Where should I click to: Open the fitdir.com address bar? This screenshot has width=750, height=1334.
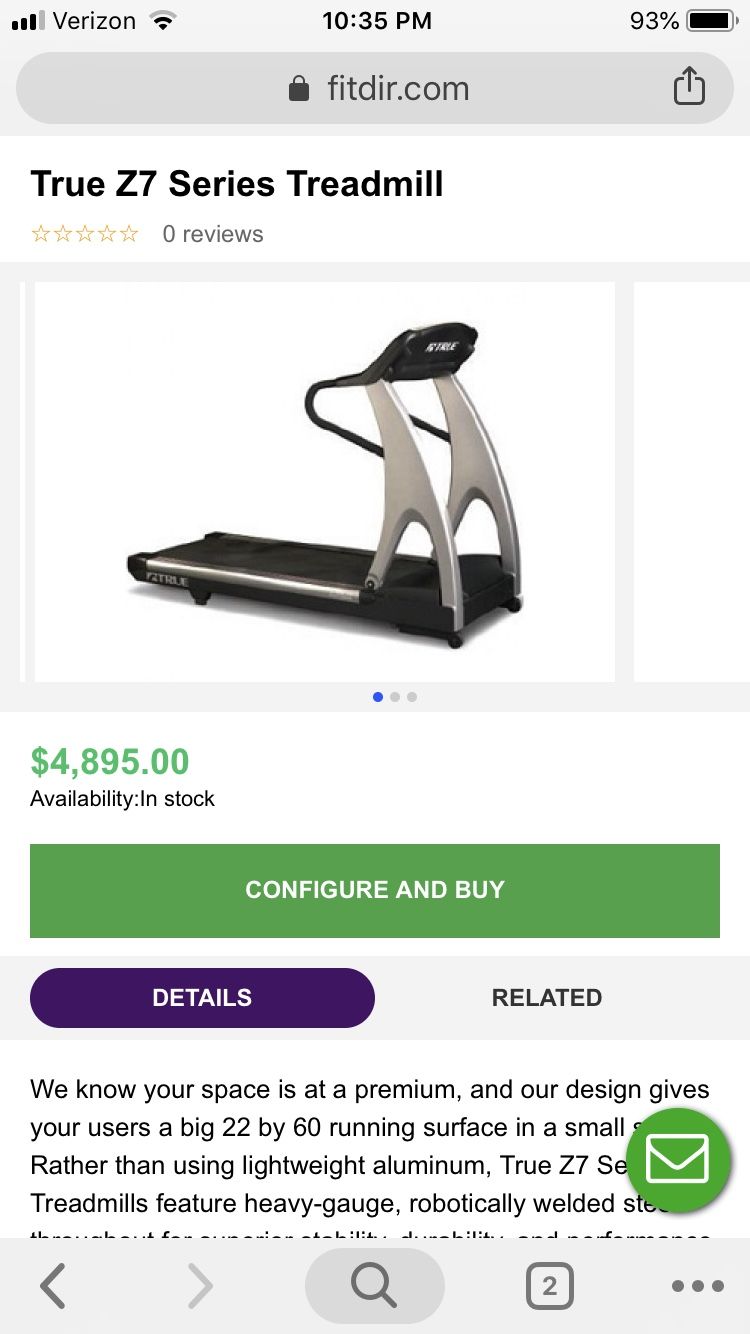point(375,88)
